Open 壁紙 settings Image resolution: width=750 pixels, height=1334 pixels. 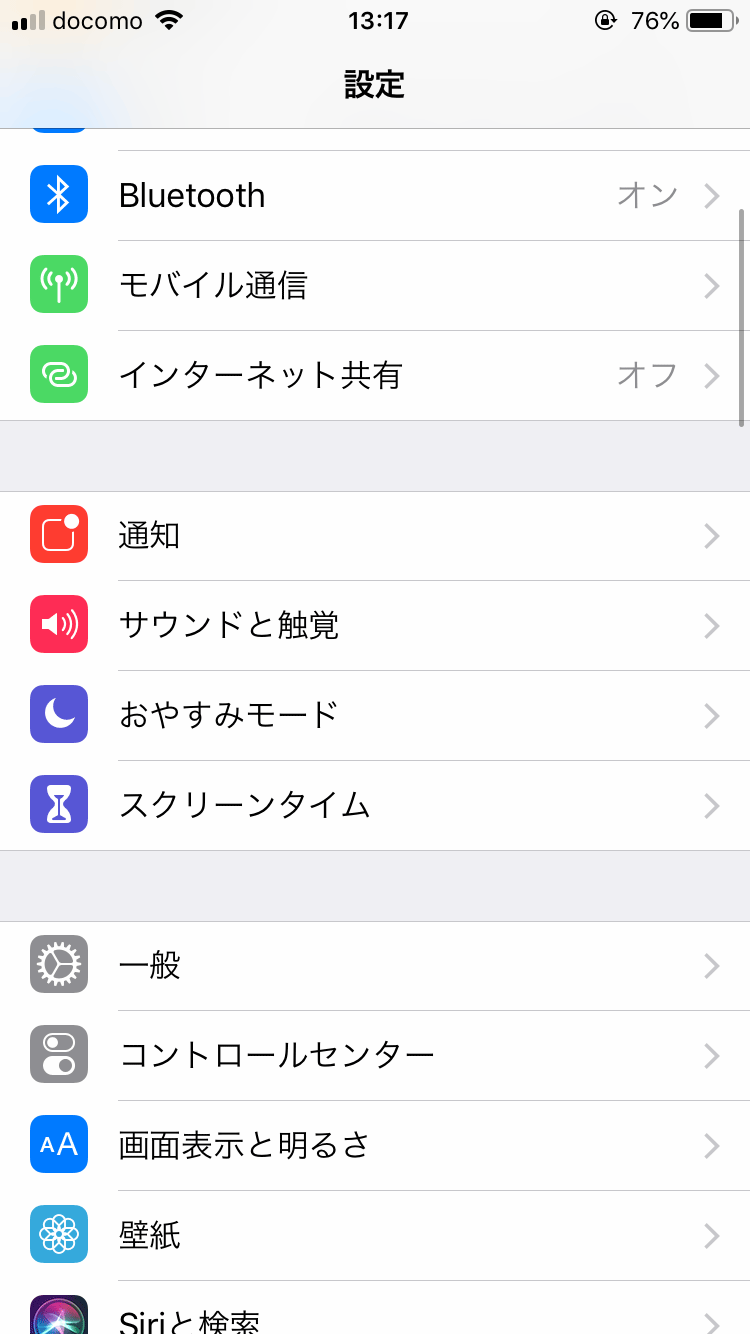pos(375,1235)
